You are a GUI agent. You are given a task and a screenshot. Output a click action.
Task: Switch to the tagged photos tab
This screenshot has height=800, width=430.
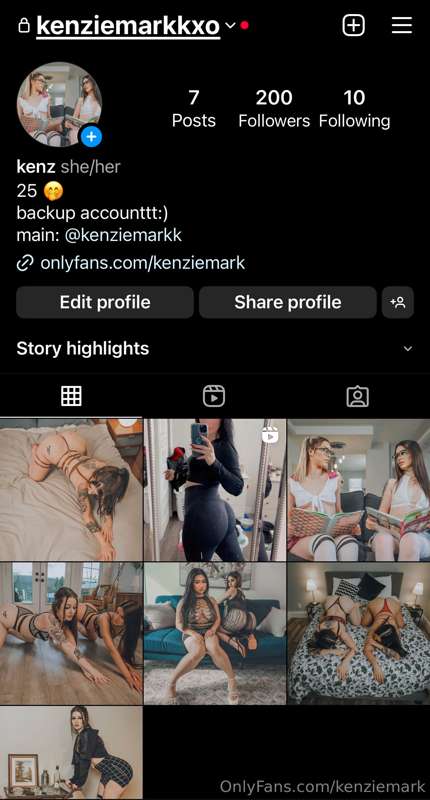pos(358,396)
